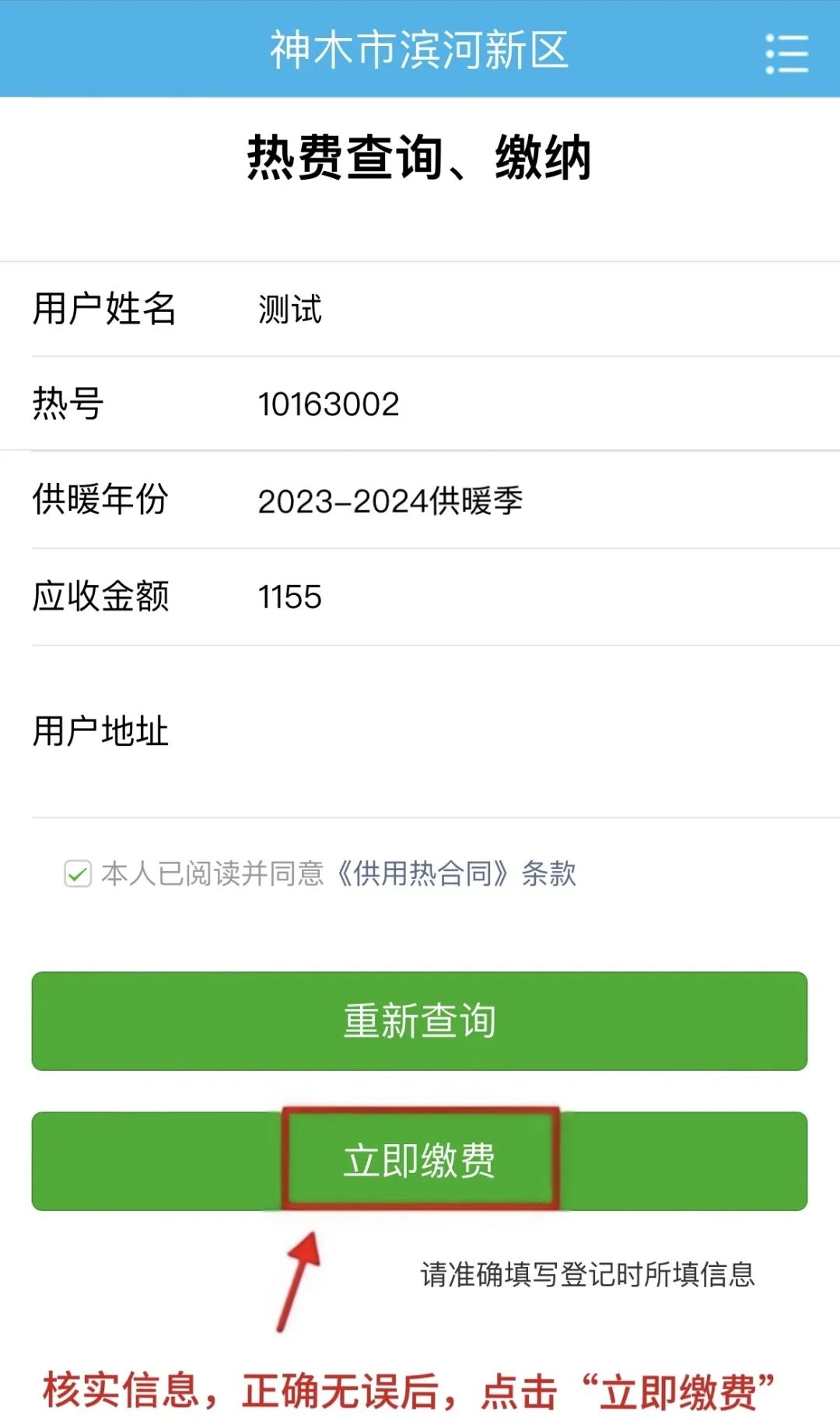Tap the 重新查询 button
The height and width of the screenshot is (1428, 840).
(x=419, y=1020)
